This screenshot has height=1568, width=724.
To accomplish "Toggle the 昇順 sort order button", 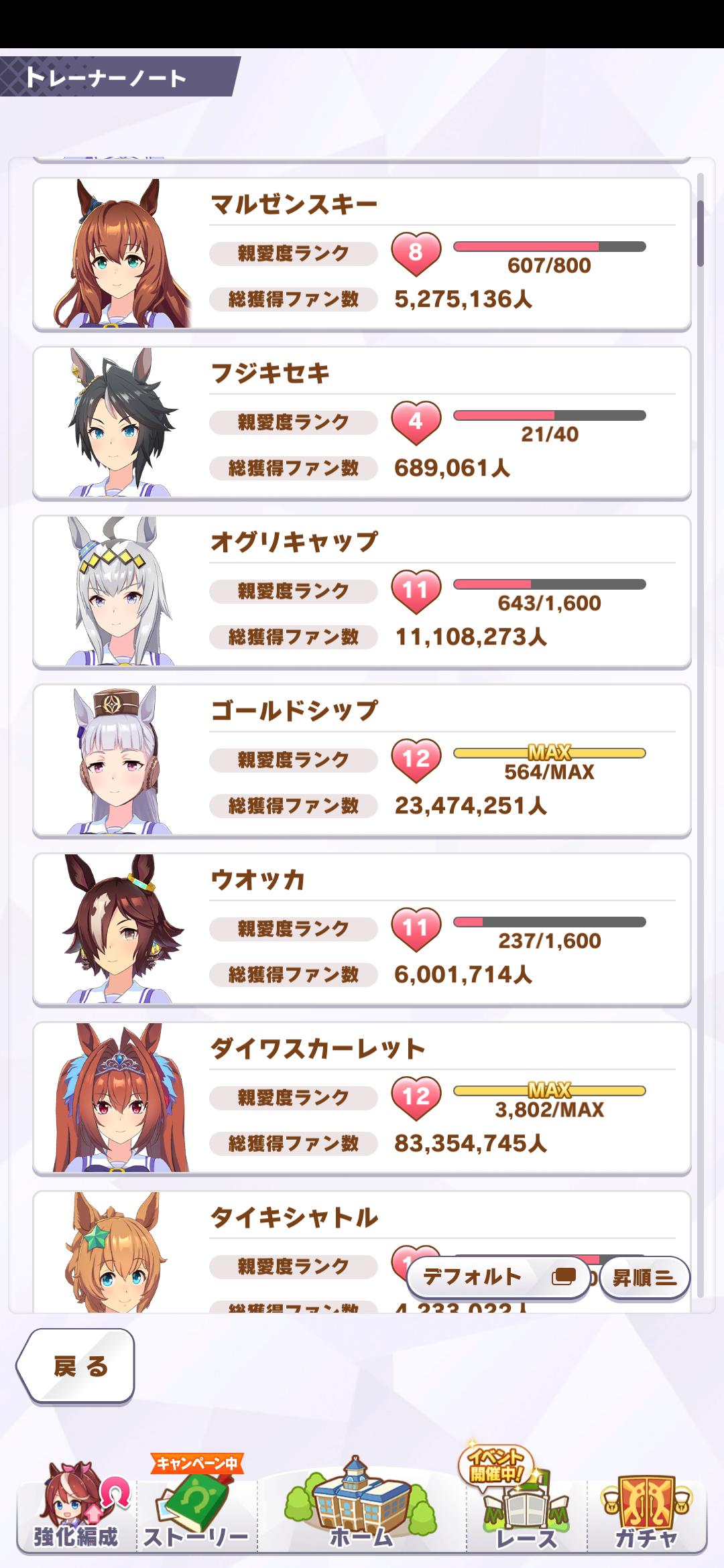I will tap(644, 1278).
